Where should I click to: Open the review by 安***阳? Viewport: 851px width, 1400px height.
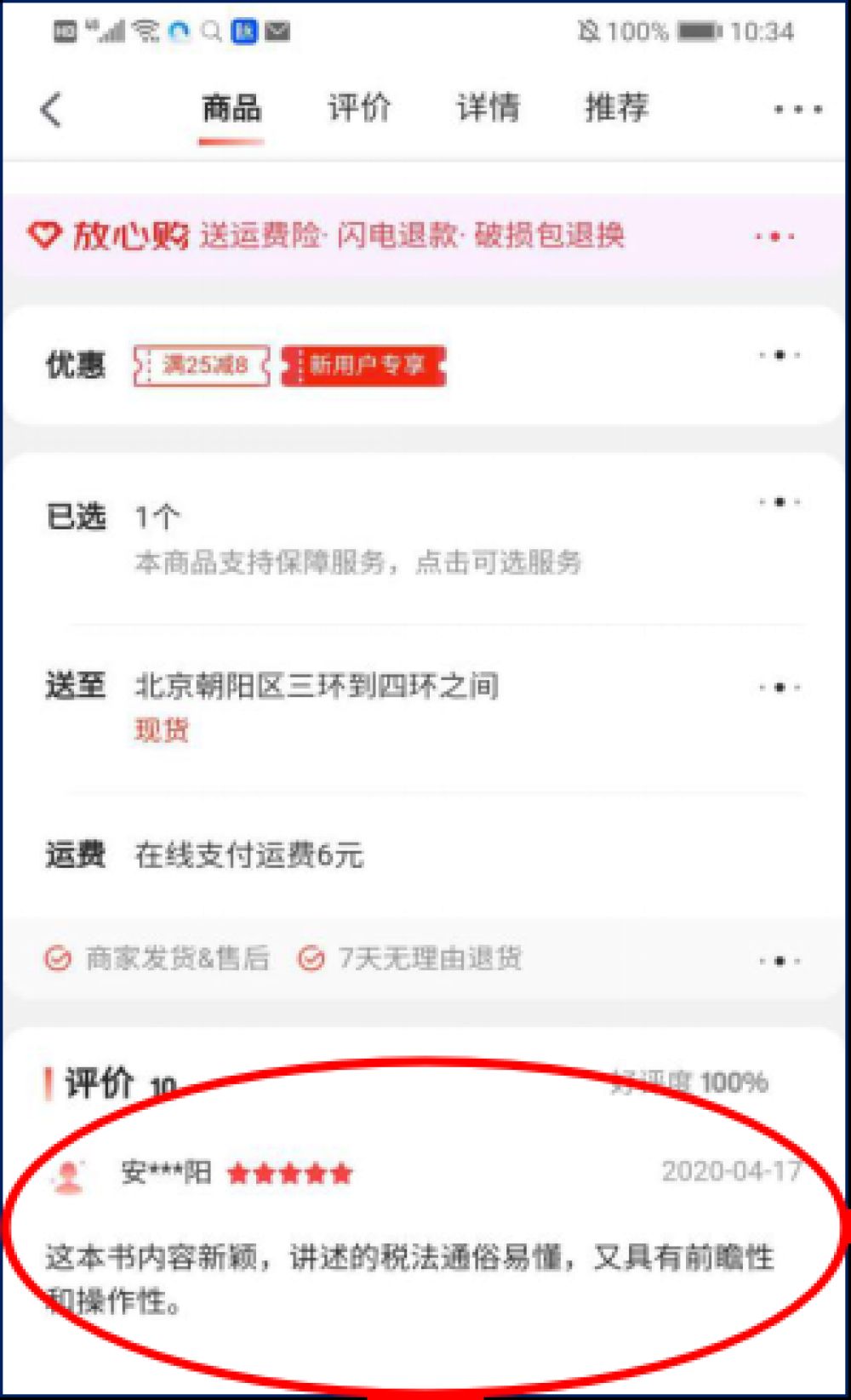click(408, 1258)
